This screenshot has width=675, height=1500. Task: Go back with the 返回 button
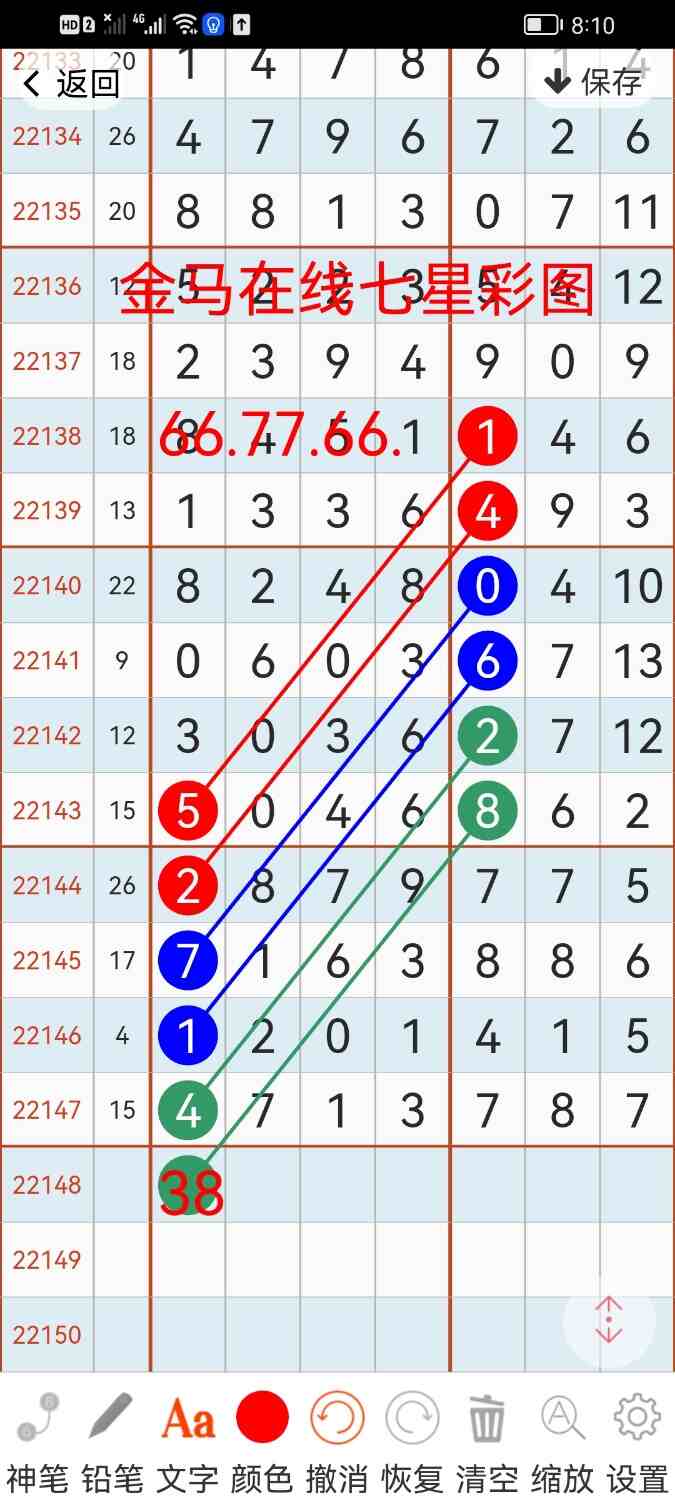[70, 84]
